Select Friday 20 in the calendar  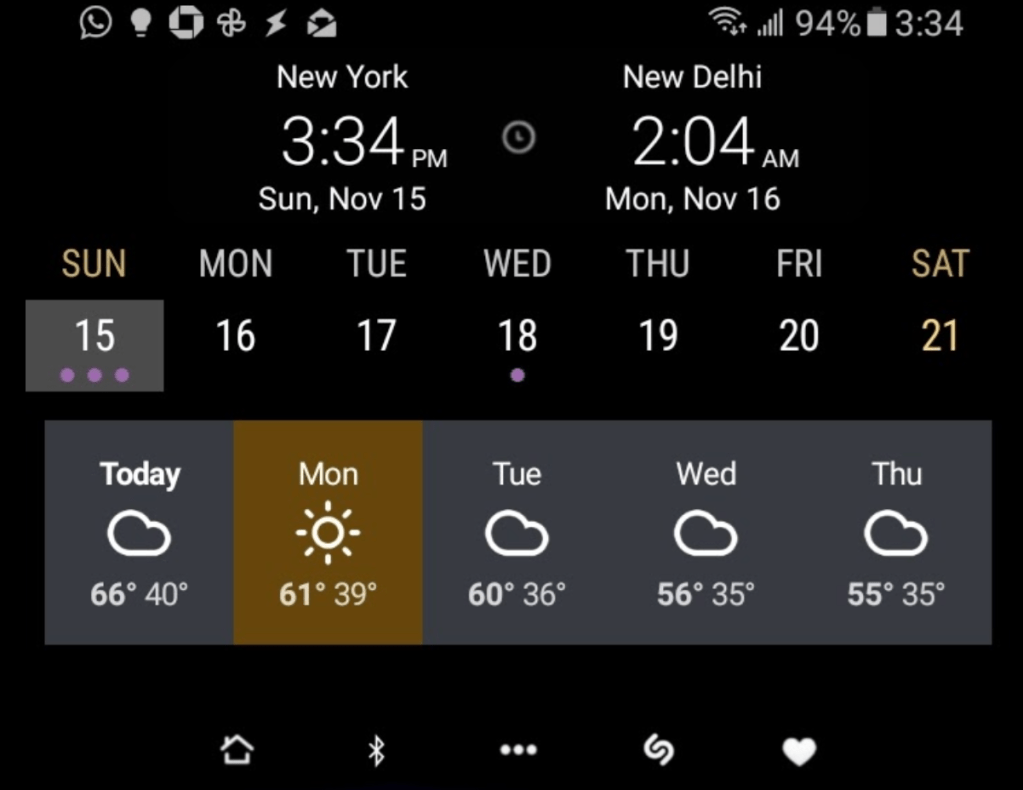[799, 337]
